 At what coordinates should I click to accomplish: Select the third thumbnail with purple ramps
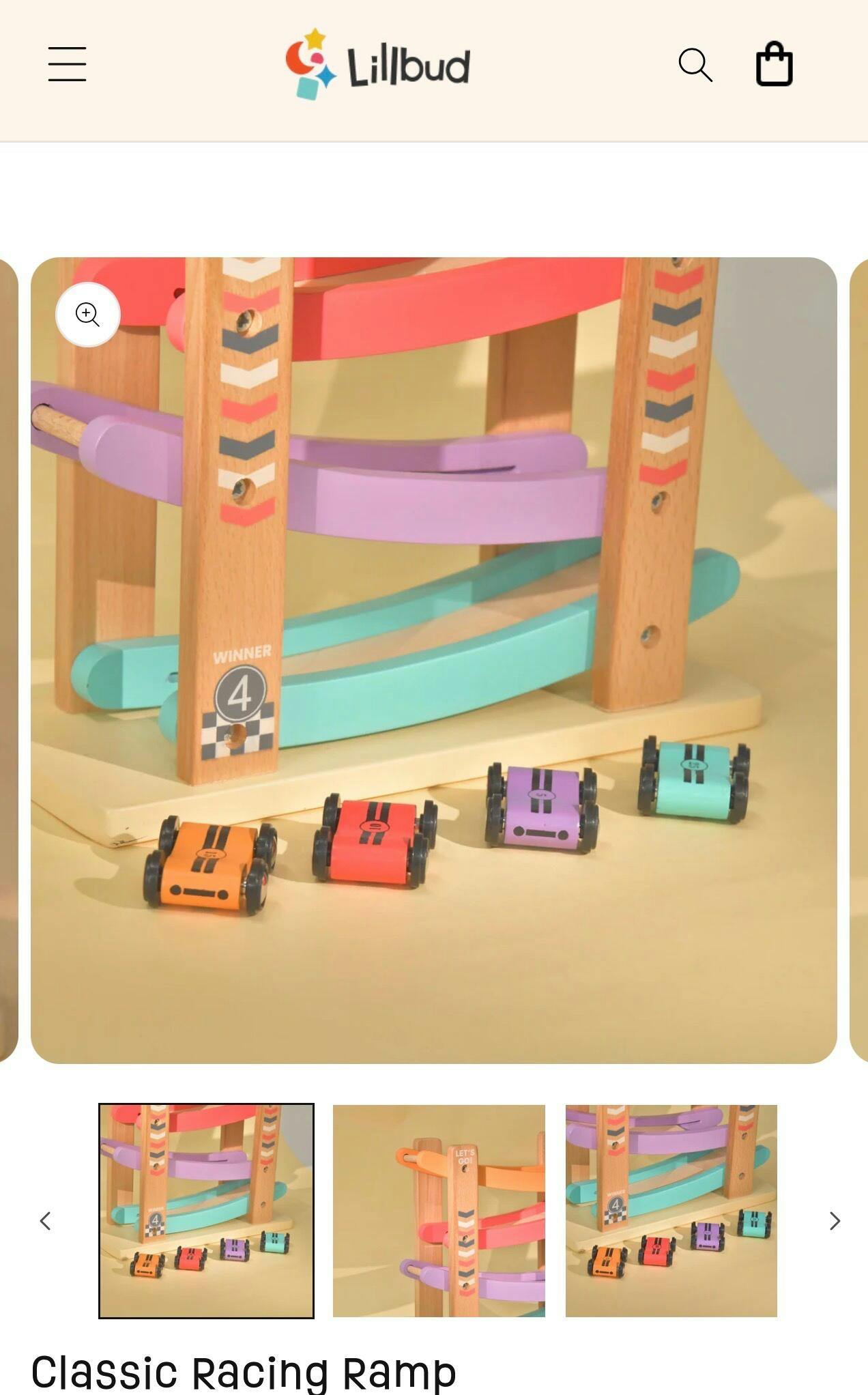pos(671,1211)
